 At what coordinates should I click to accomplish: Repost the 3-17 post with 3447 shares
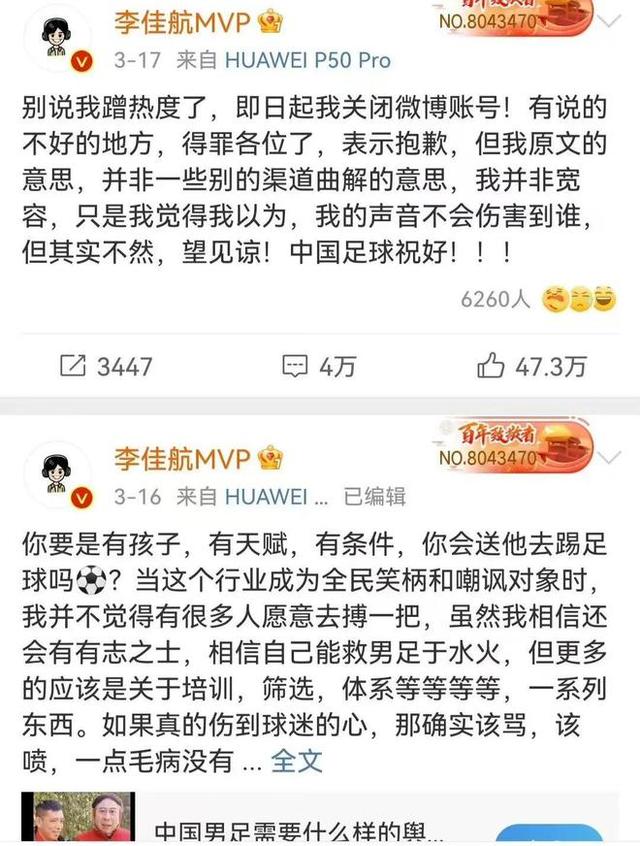(x=105, y=366)
